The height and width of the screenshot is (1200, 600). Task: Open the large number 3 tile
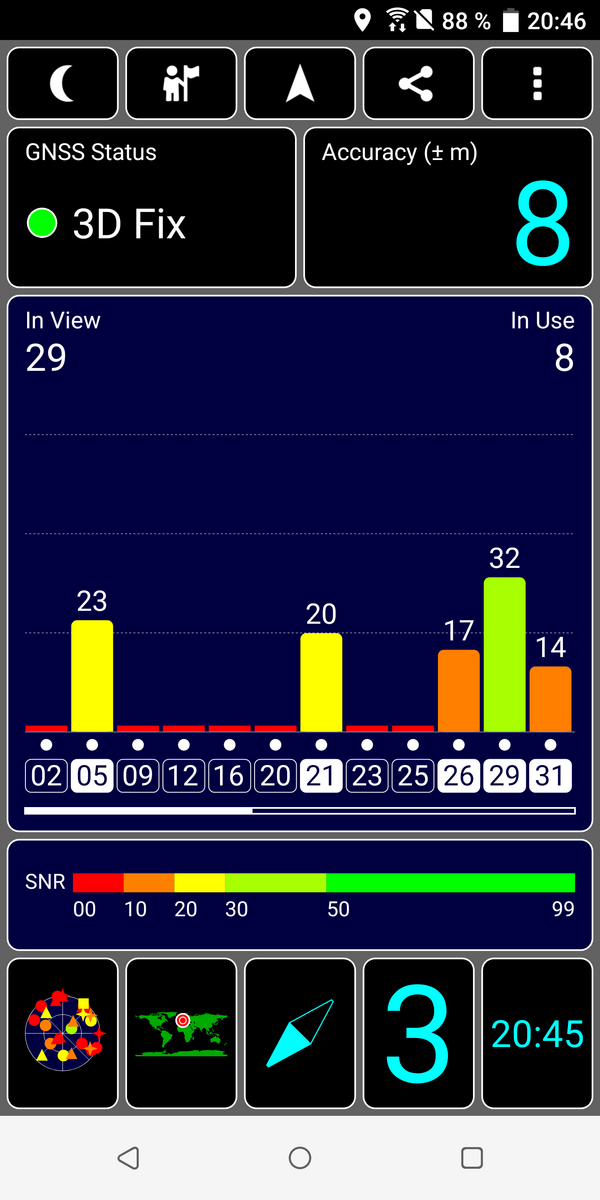[x=418, y=1033]
